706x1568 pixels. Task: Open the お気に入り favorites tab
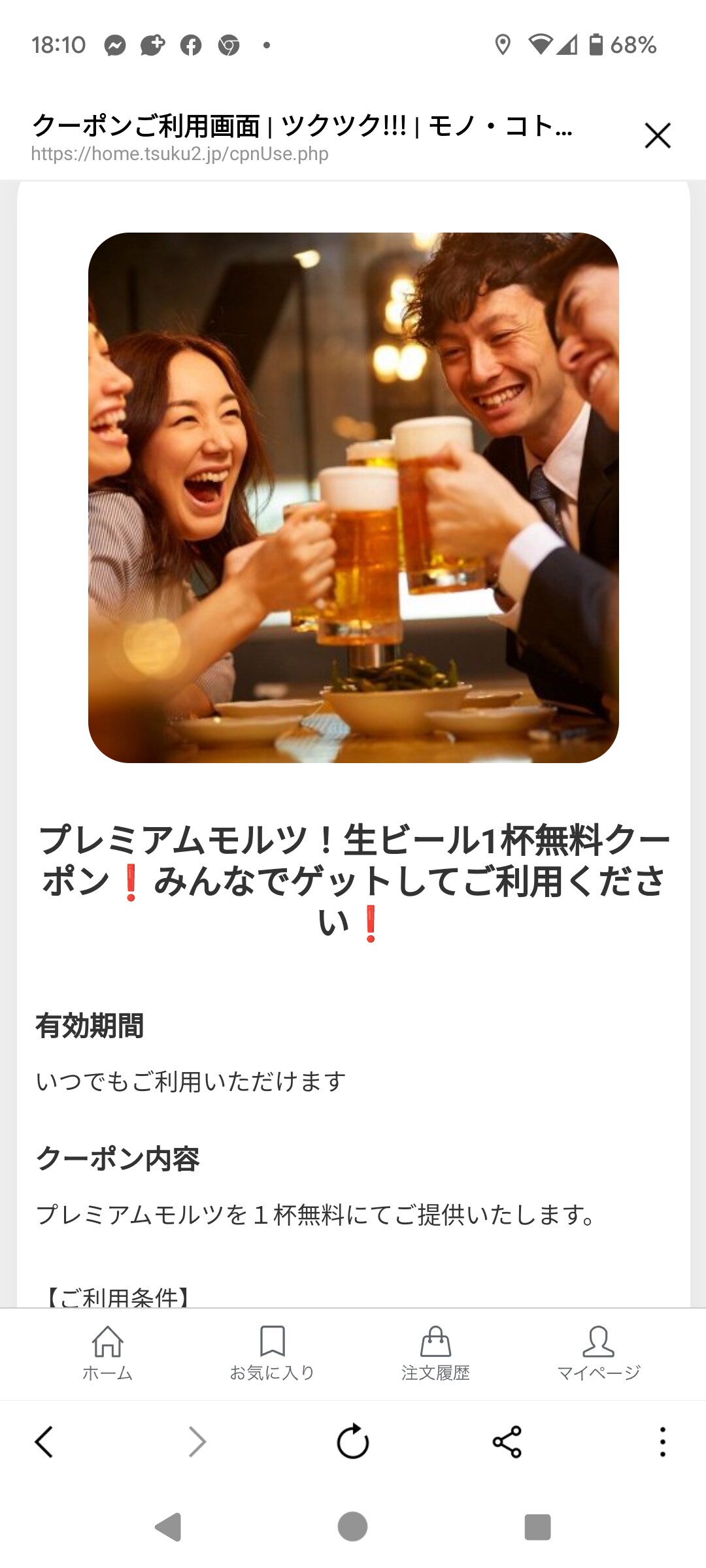[x=272, y=1352]
